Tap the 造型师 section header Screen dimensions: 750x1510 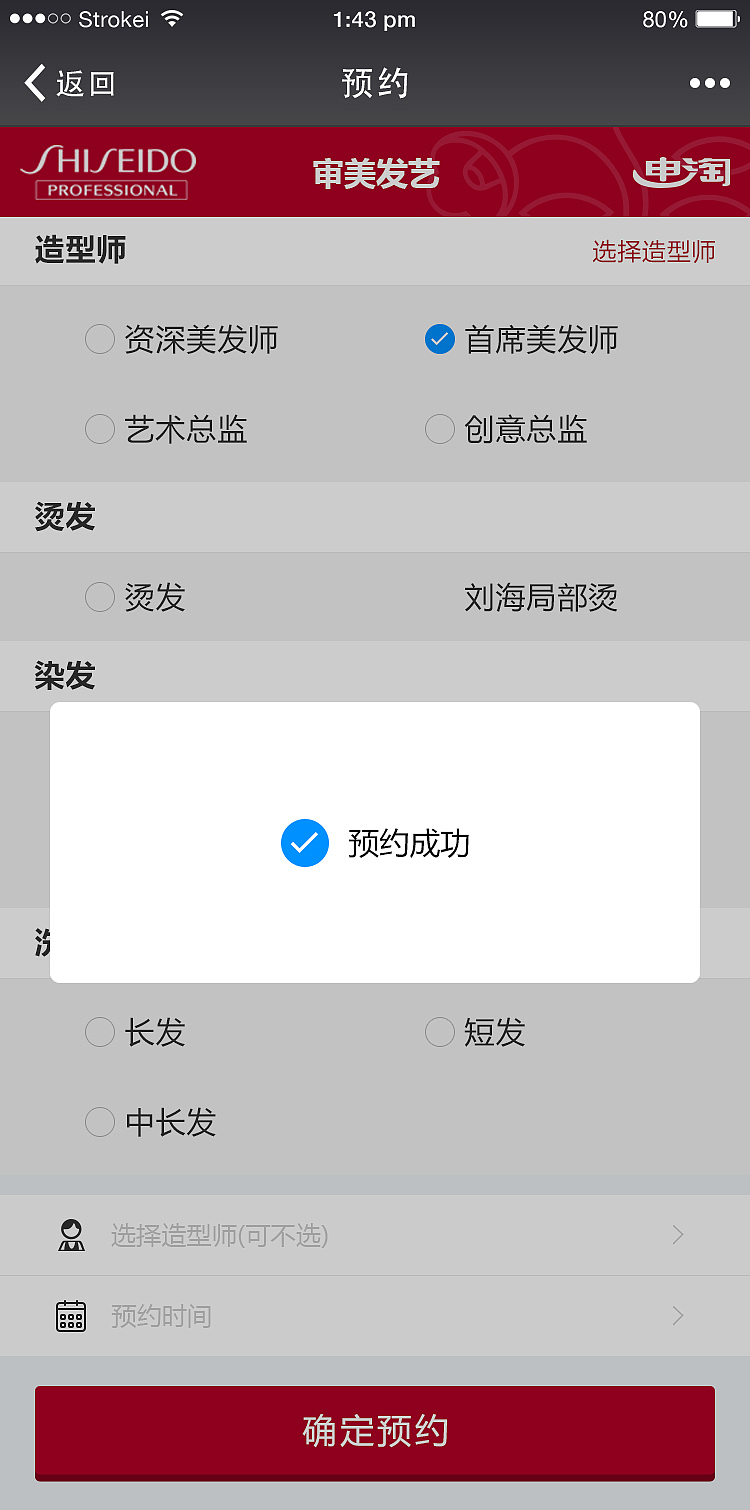pos(80,250)
